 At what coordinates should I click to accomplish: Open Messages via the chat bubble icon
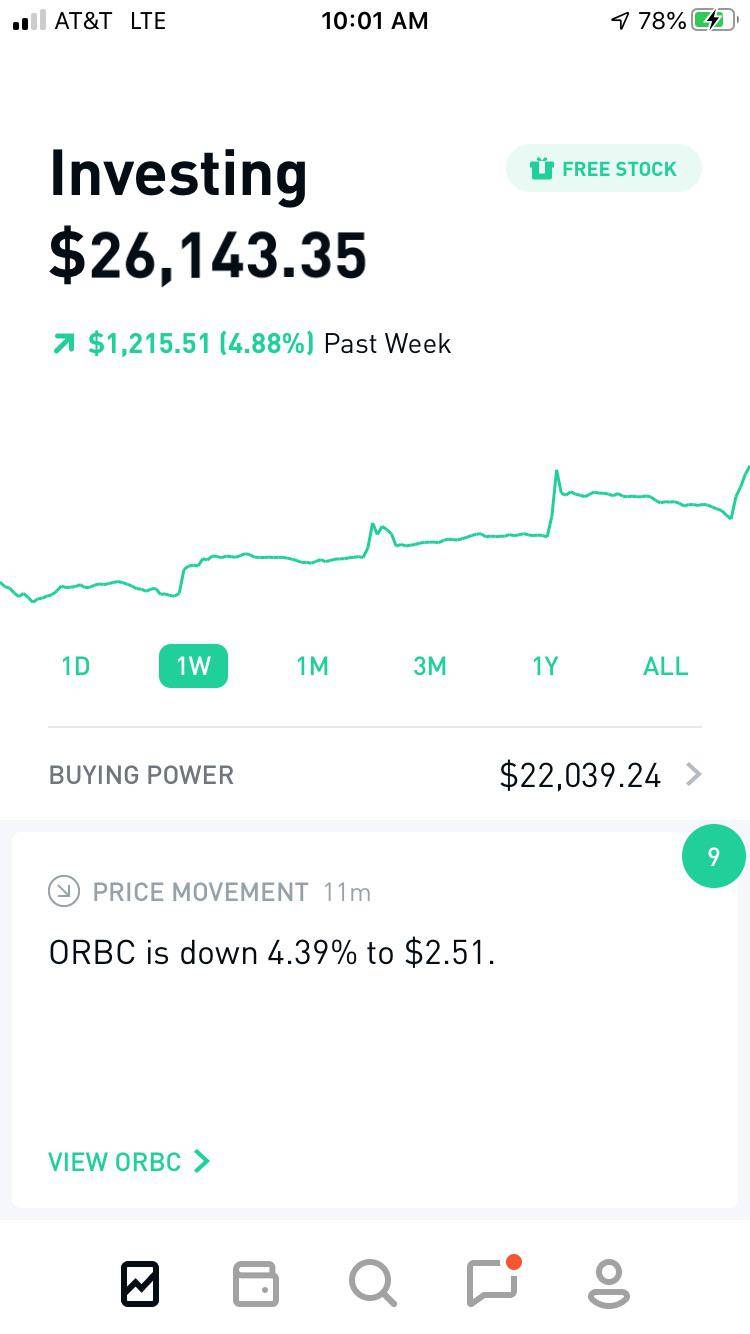point(491,1283)
